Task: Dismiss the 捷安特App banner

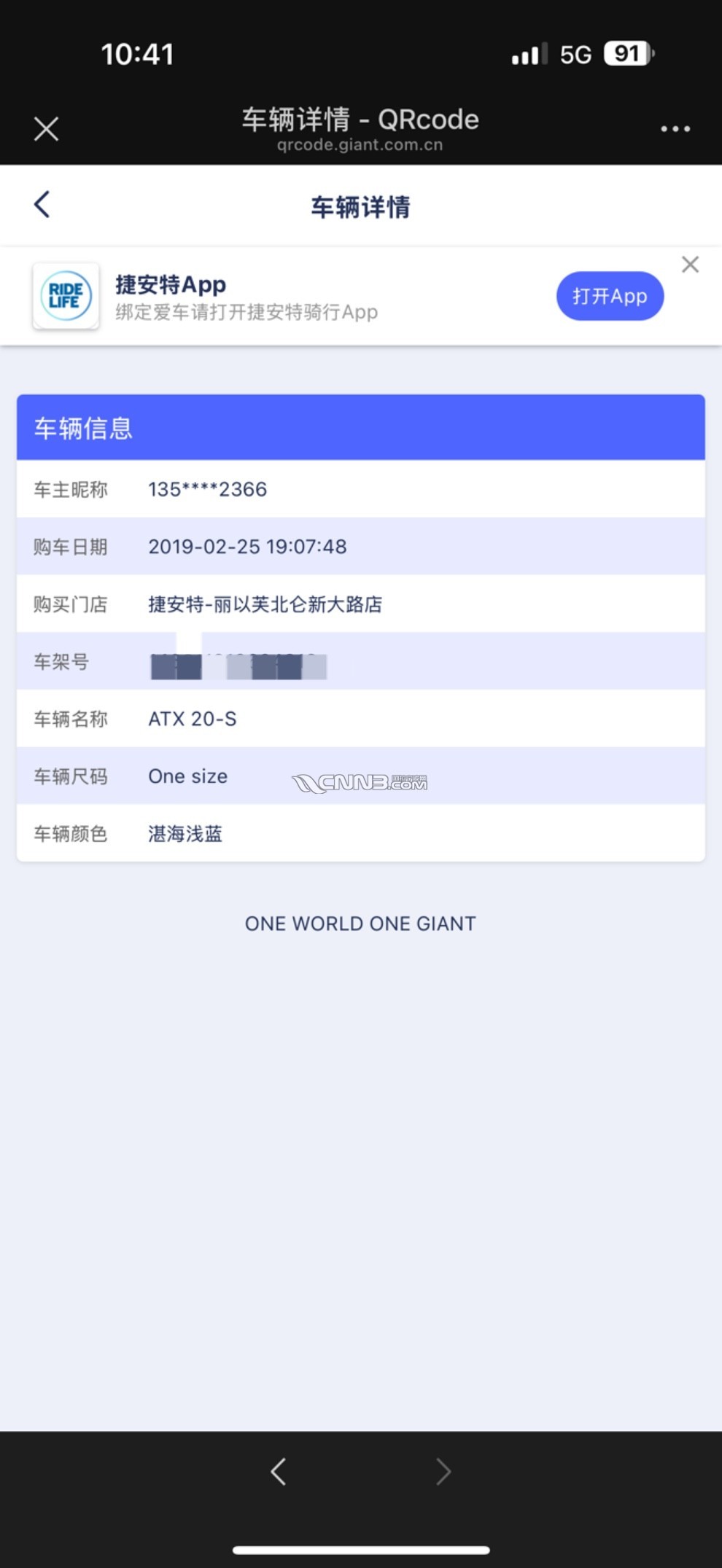Action: (690, 265)
